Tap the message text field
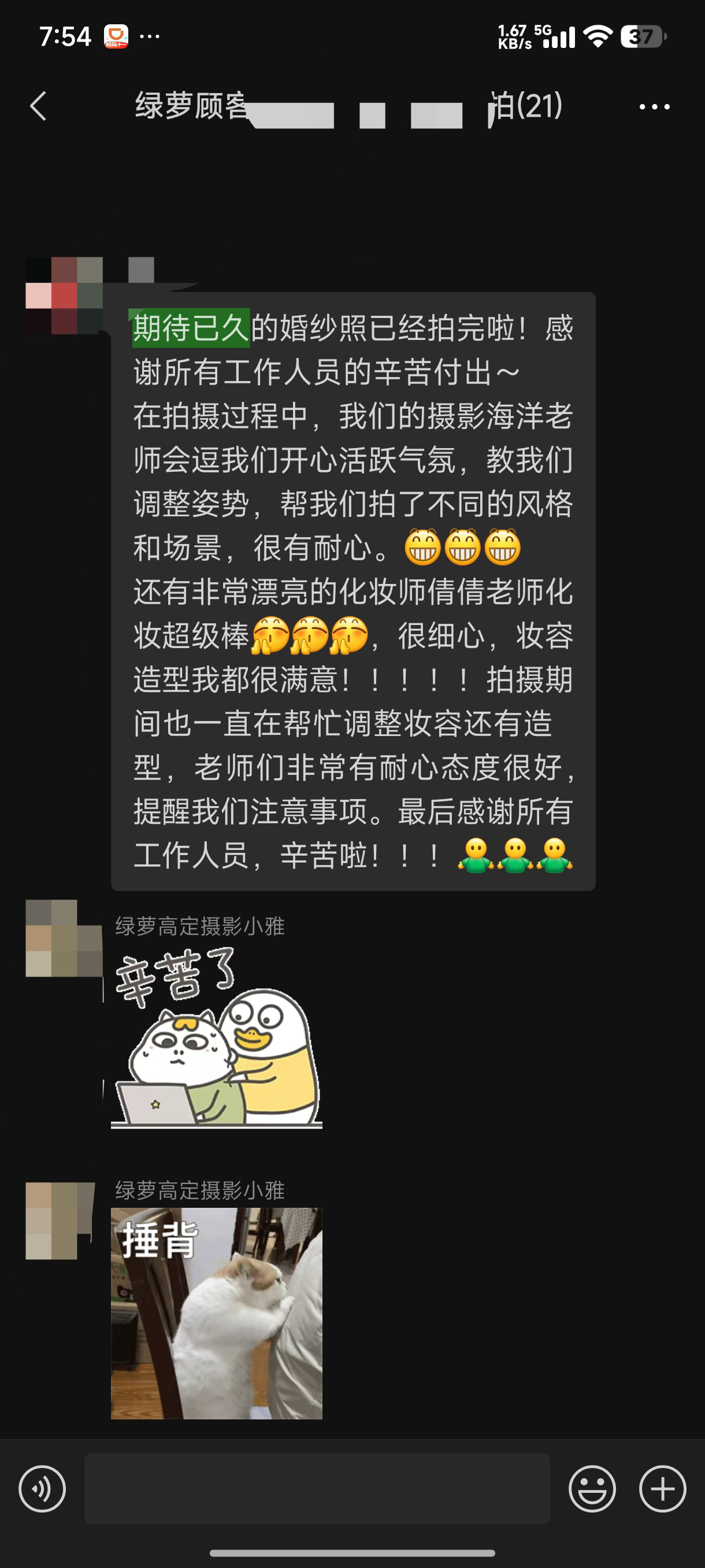The height and width of the screenshot is (1568, 705). (x=316, y=1488)
